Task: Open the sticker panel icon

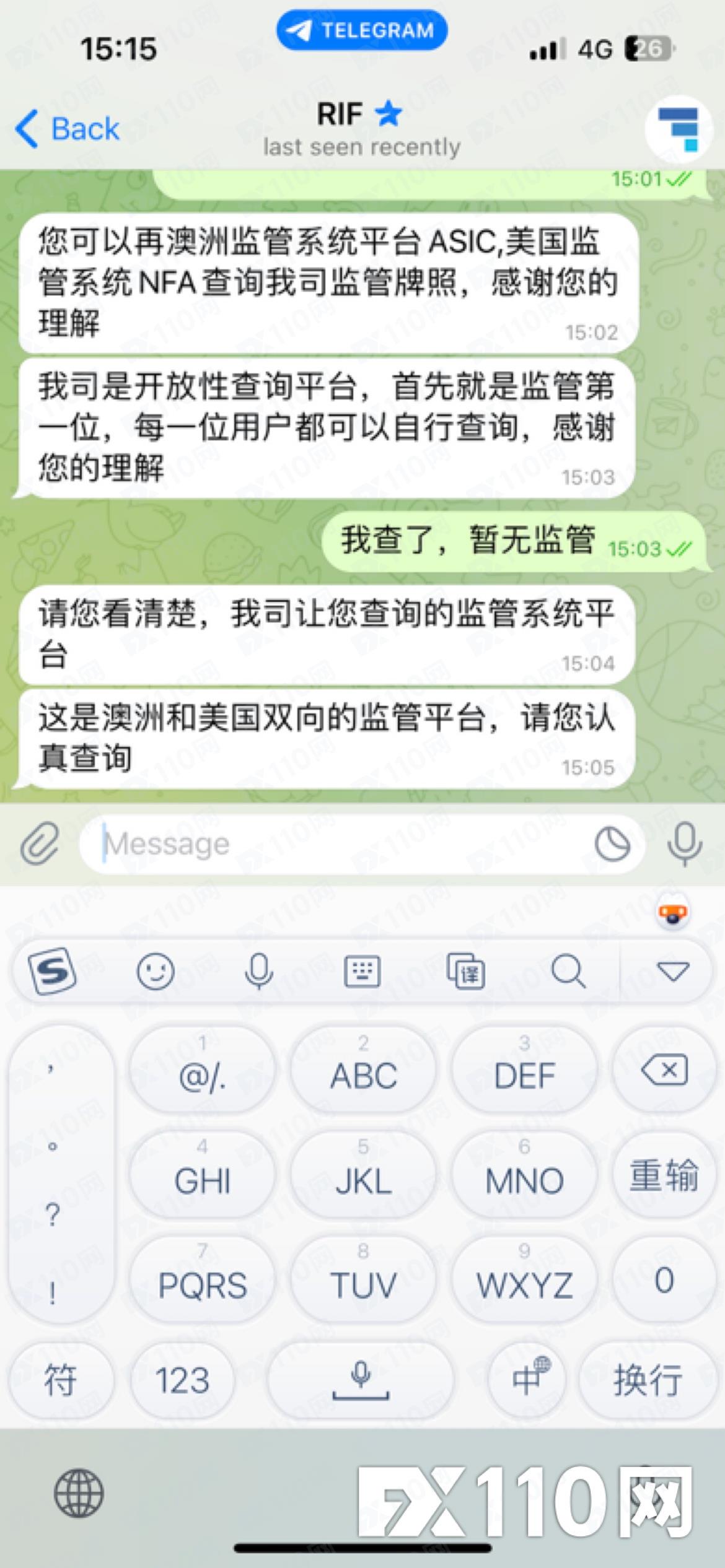Action: pos(612,843)
